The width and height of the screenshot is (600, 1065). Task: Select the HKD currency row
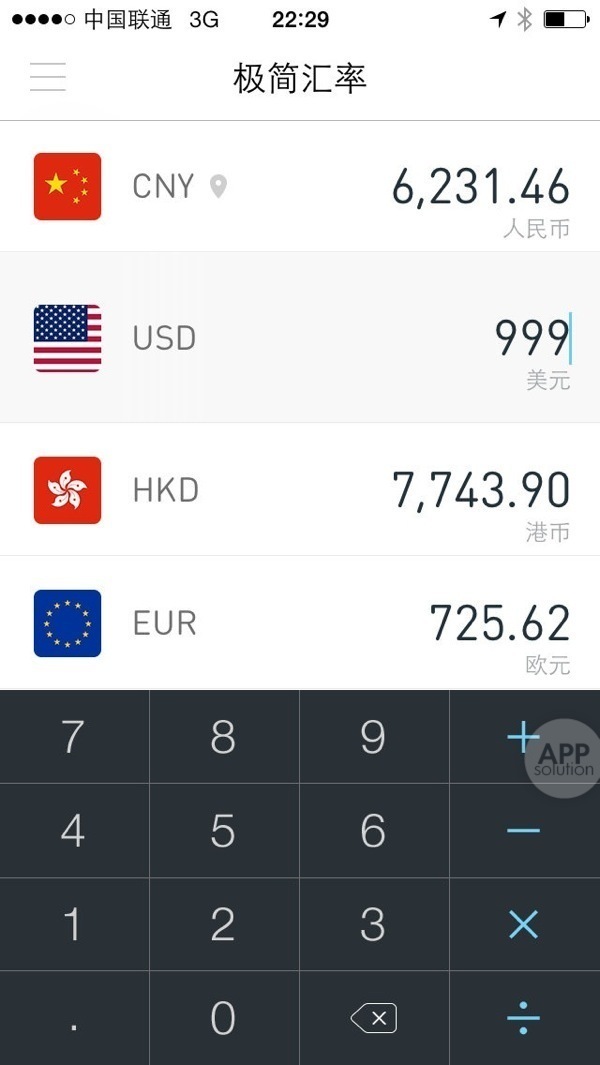click(300, 490)
